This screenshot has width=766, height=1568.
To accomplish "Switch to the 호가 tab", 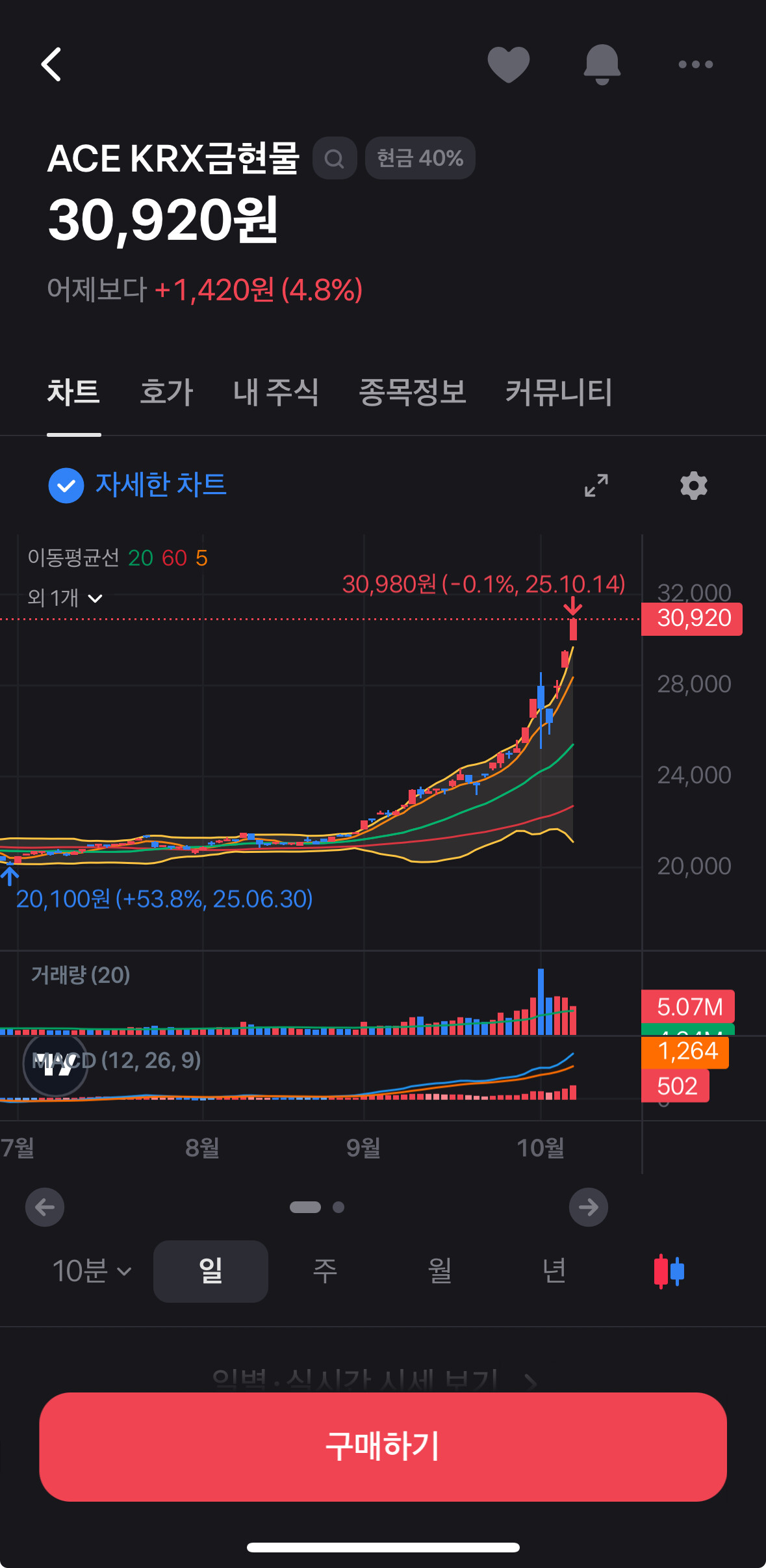I will click(166, 392).
